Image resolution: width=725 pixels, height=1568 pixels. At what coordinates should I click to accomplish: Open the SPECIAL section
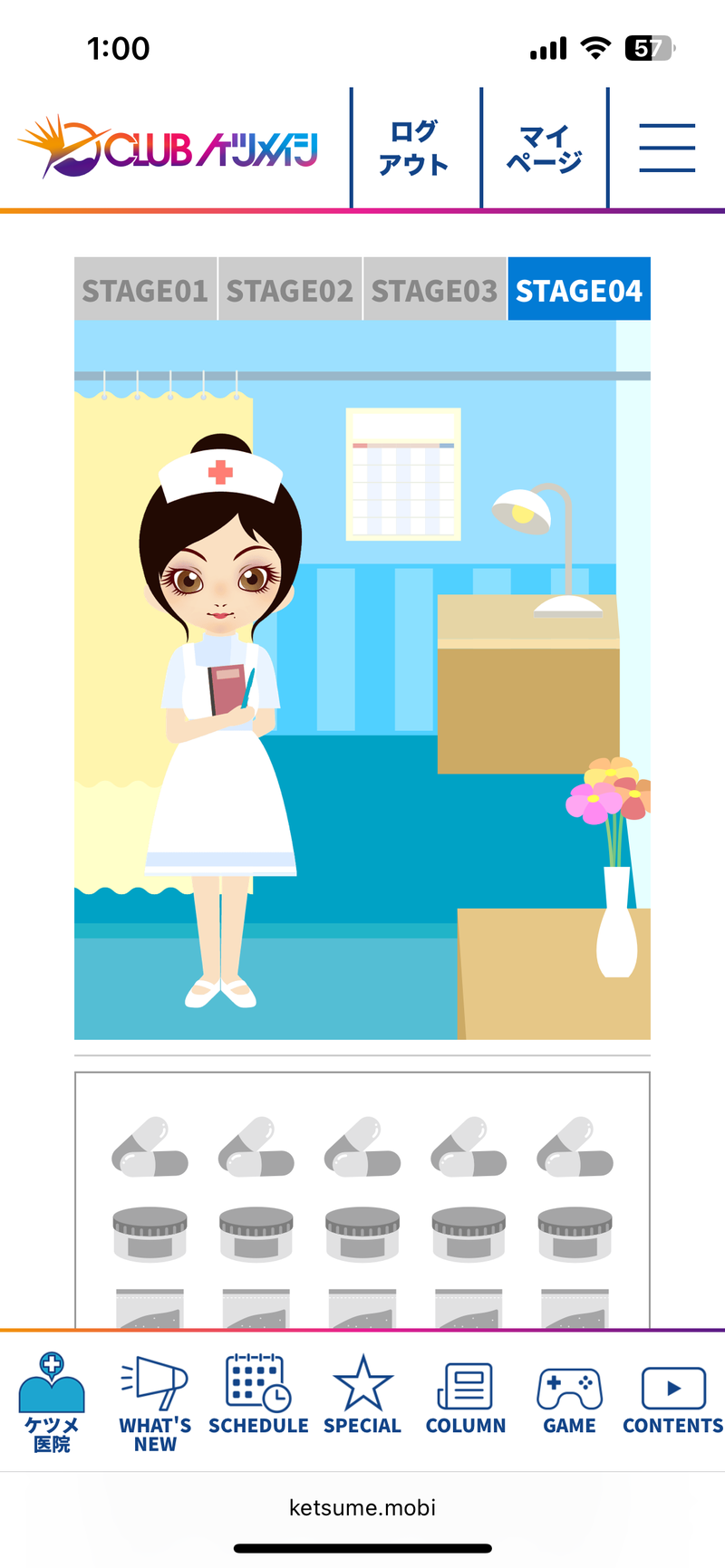362,1397
